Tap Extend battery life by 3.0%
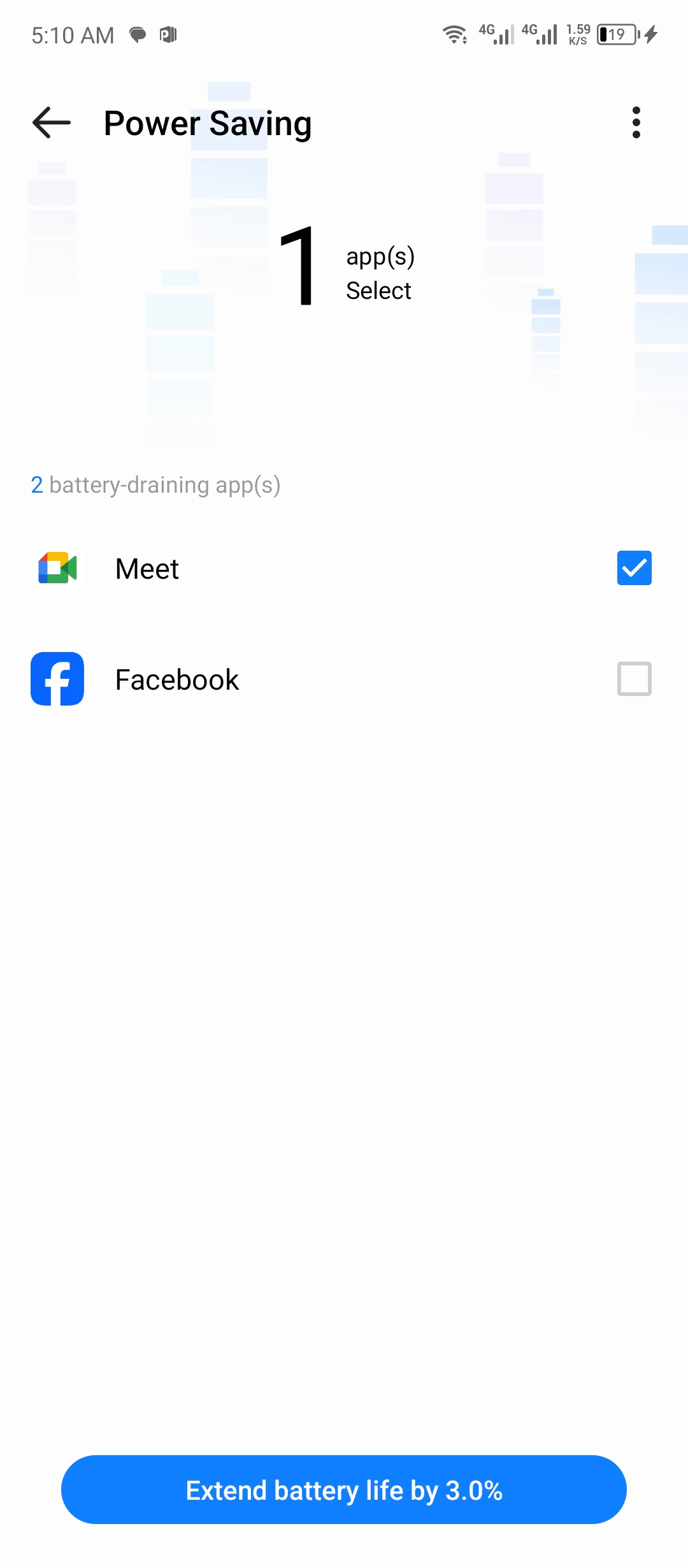The height and width of the screenshot is (1568, 688). click(x=344, y=1490)
